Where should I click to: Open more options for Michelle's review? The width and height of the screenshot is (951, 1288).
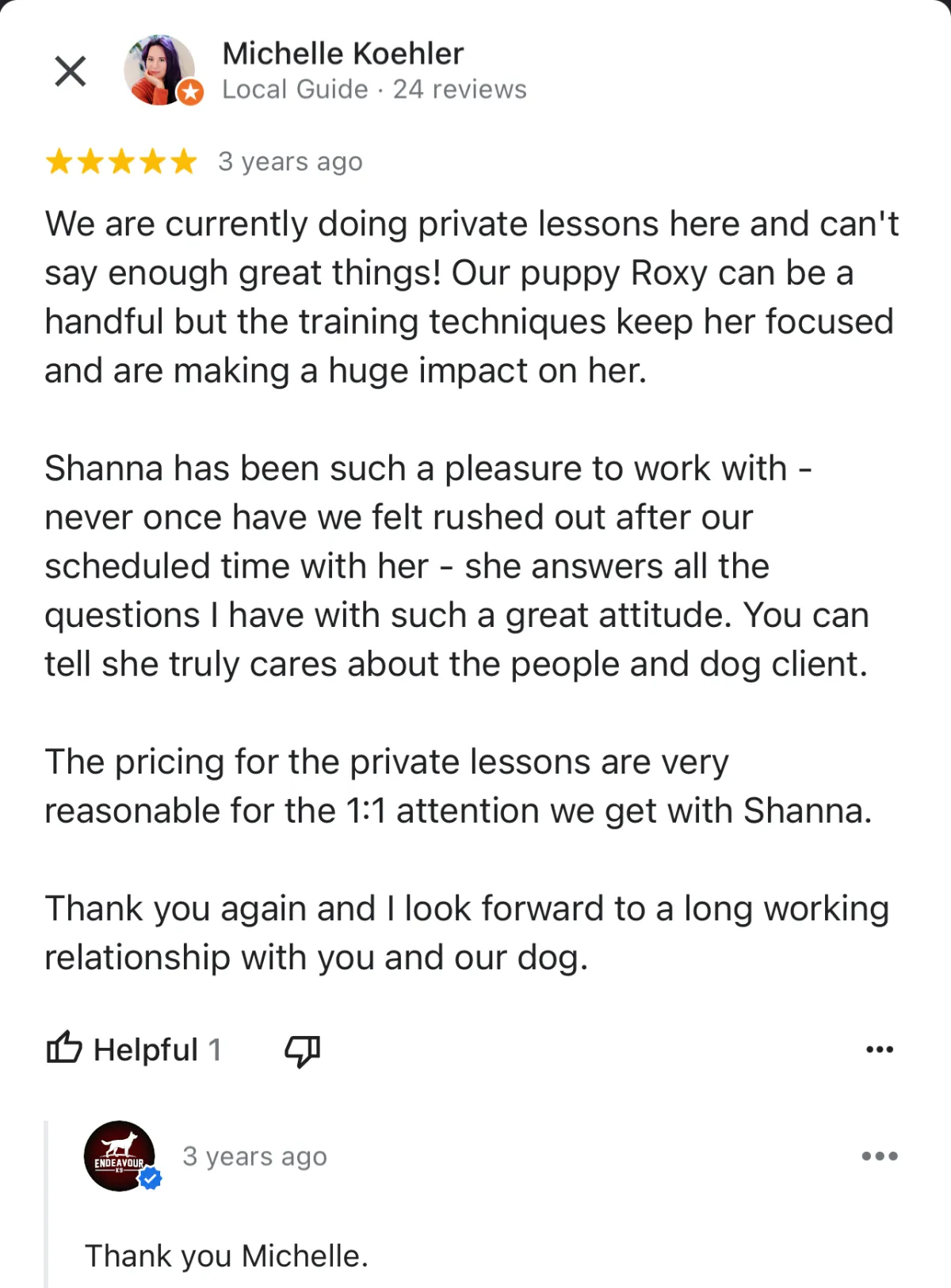879,1049
